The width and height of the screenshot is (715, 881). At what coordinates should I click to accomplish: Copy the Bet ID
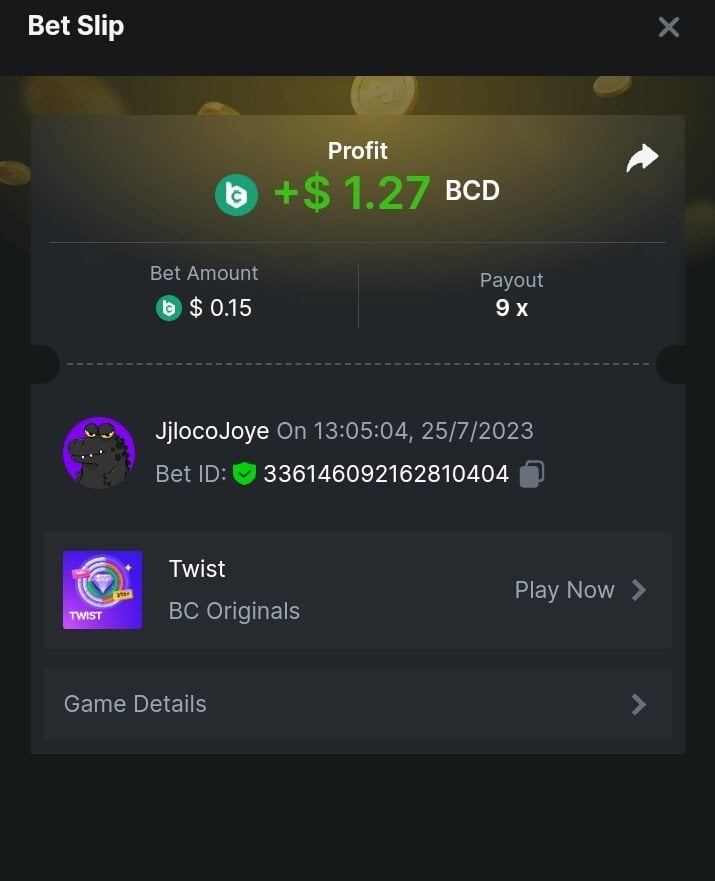coord(533,474)
